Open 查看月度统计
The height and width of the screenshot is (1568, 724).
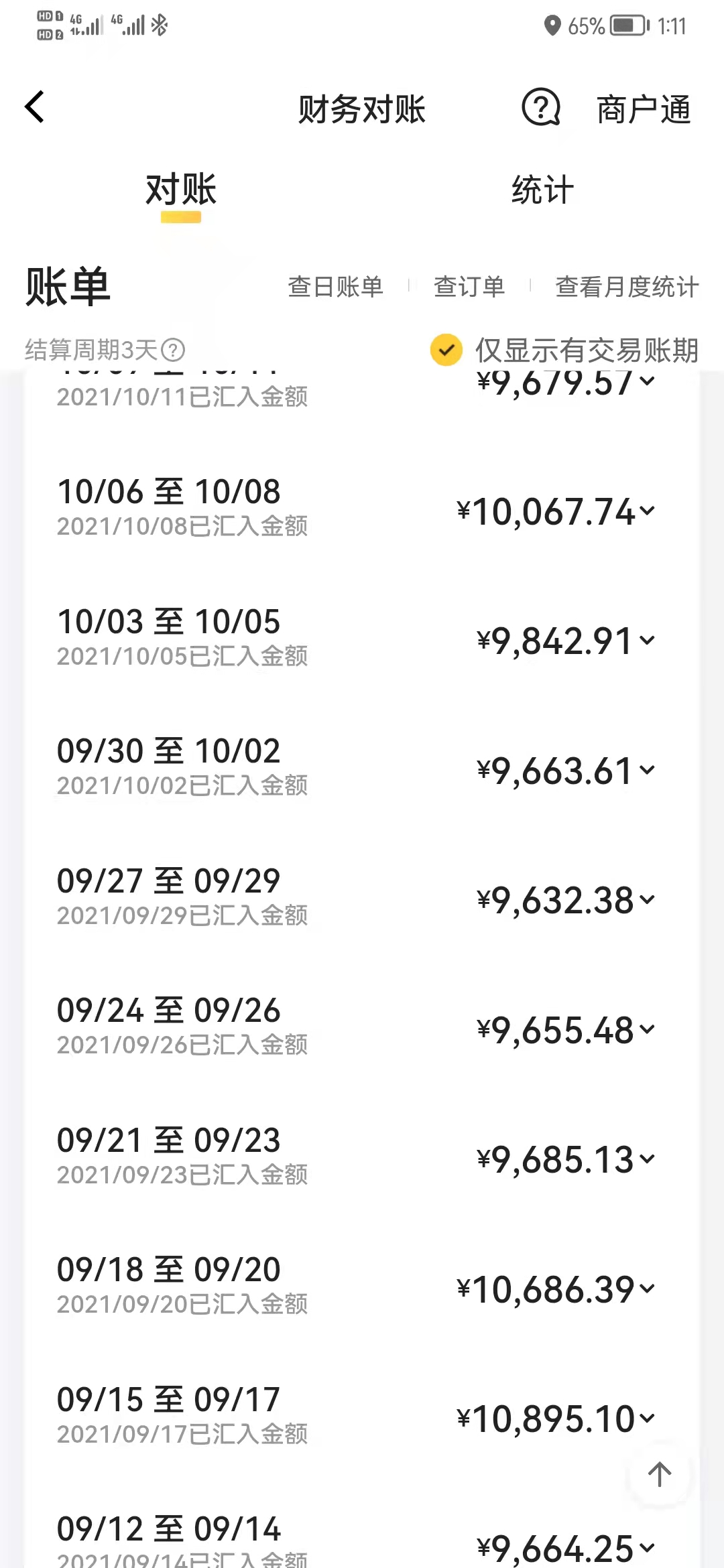point(627,287)
